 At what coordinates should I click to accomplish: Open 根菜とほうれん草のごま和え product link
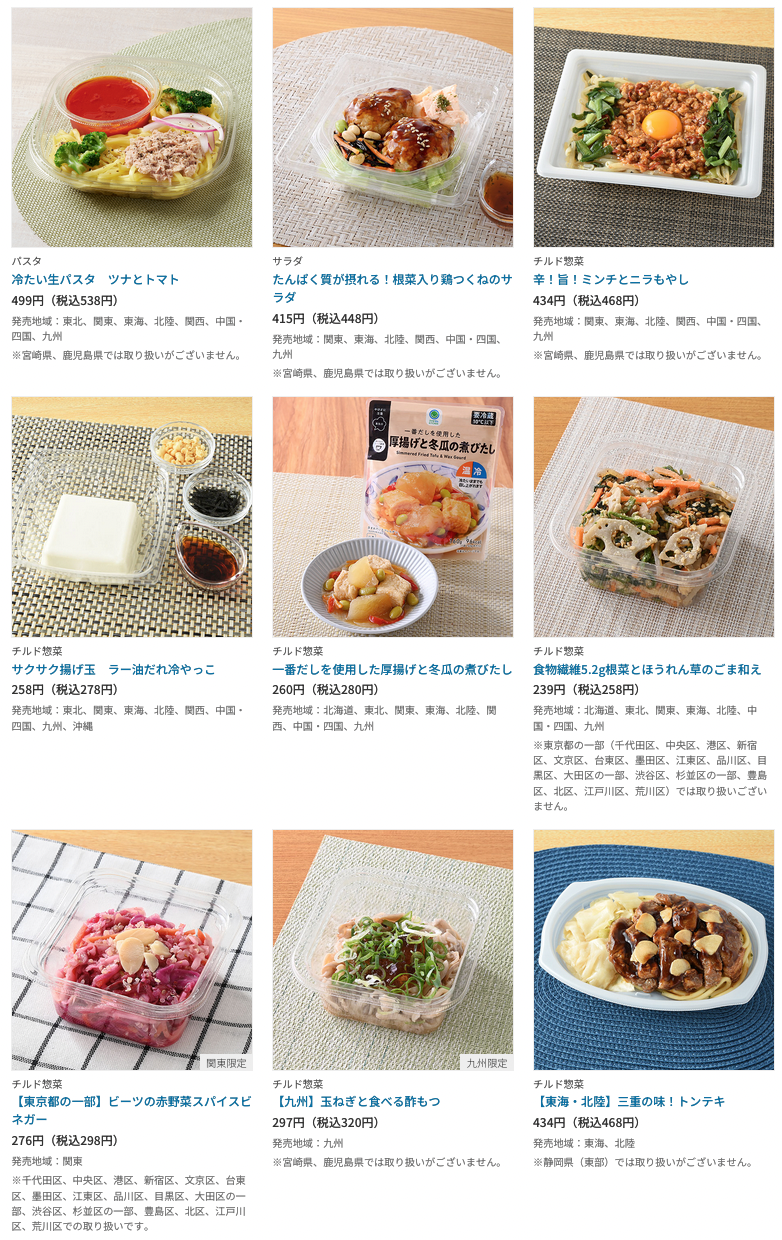click(x=646, y=669)
